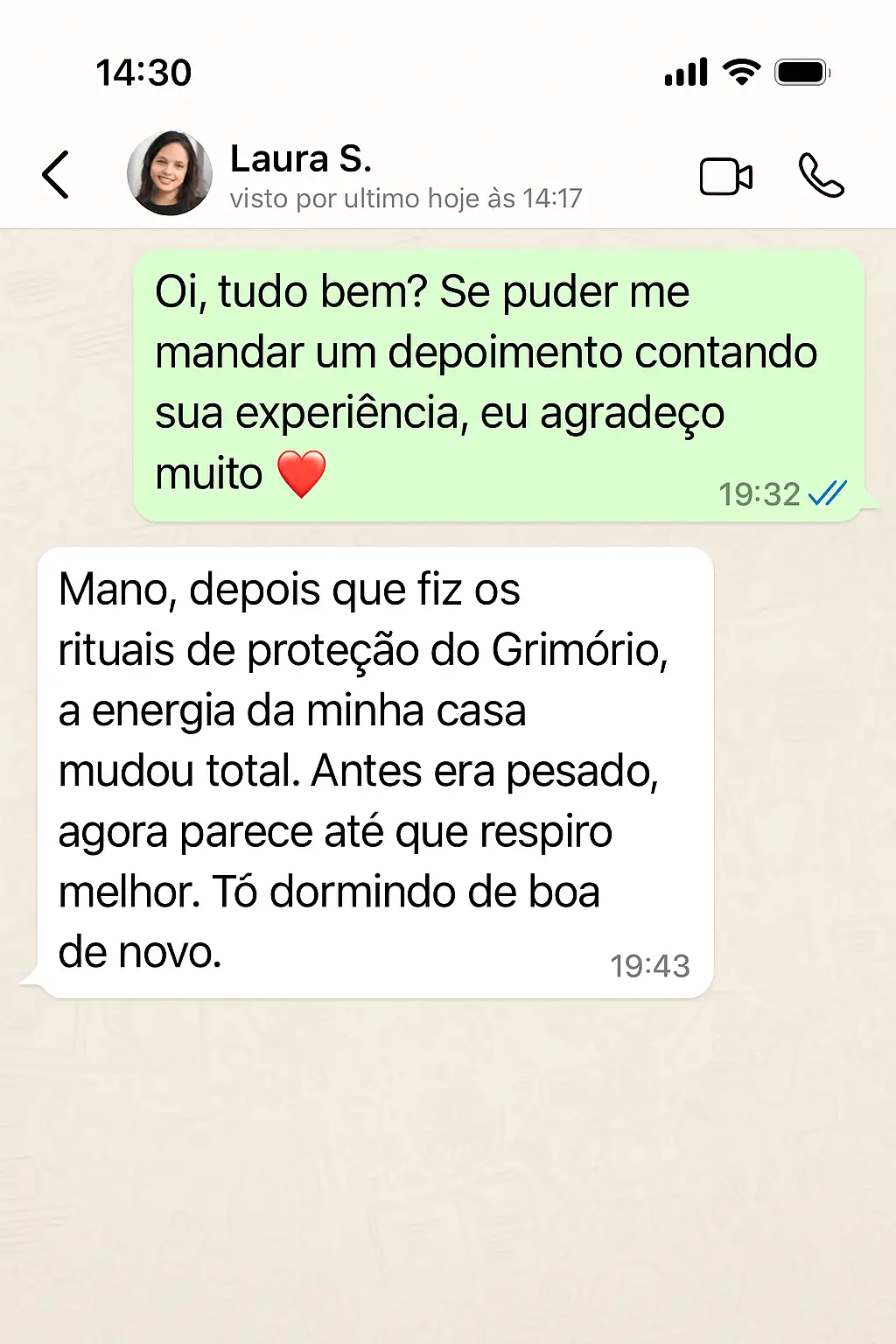View contact info for Laura S.

[301, 160]
